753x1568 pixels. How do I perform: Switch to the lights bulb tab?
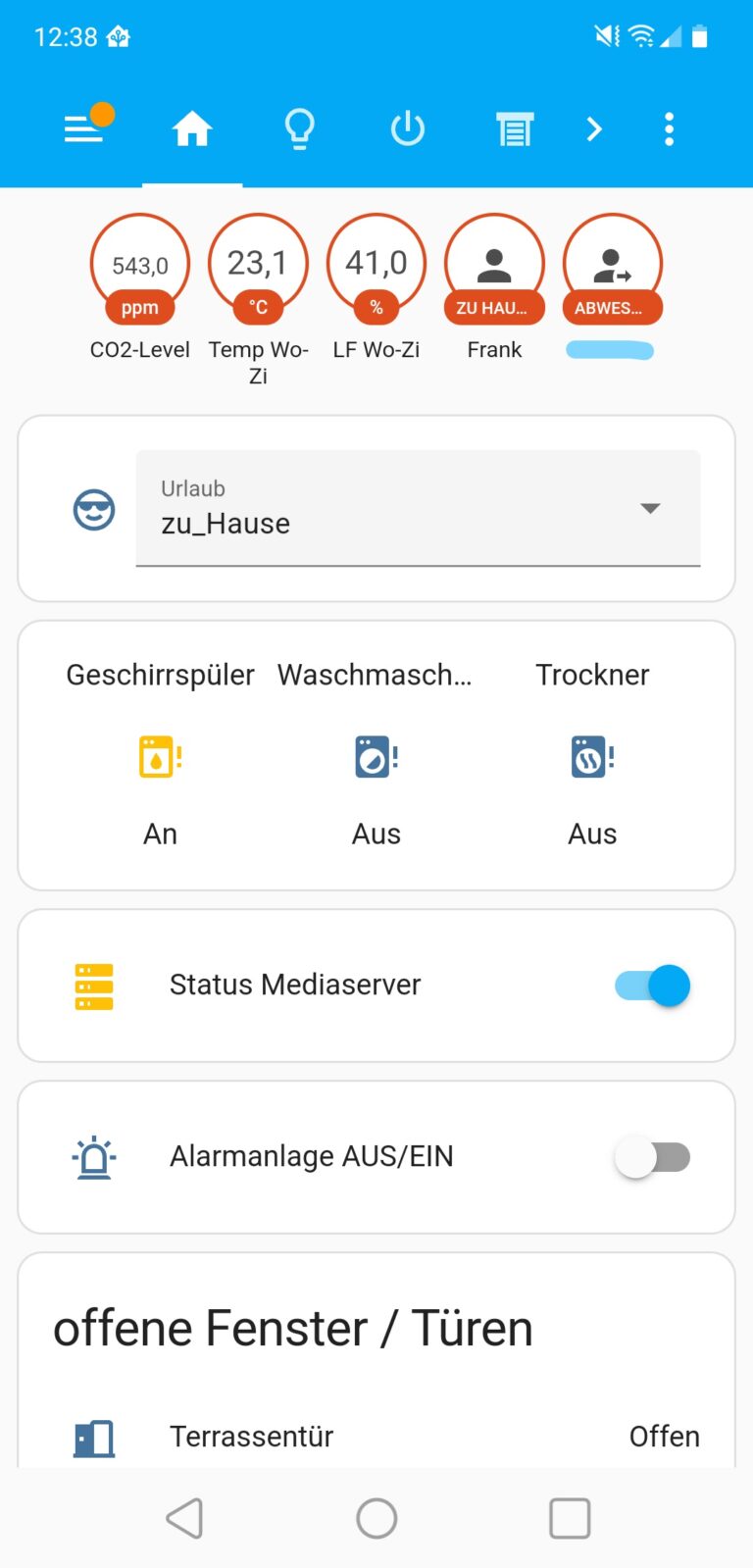[299, 128]
